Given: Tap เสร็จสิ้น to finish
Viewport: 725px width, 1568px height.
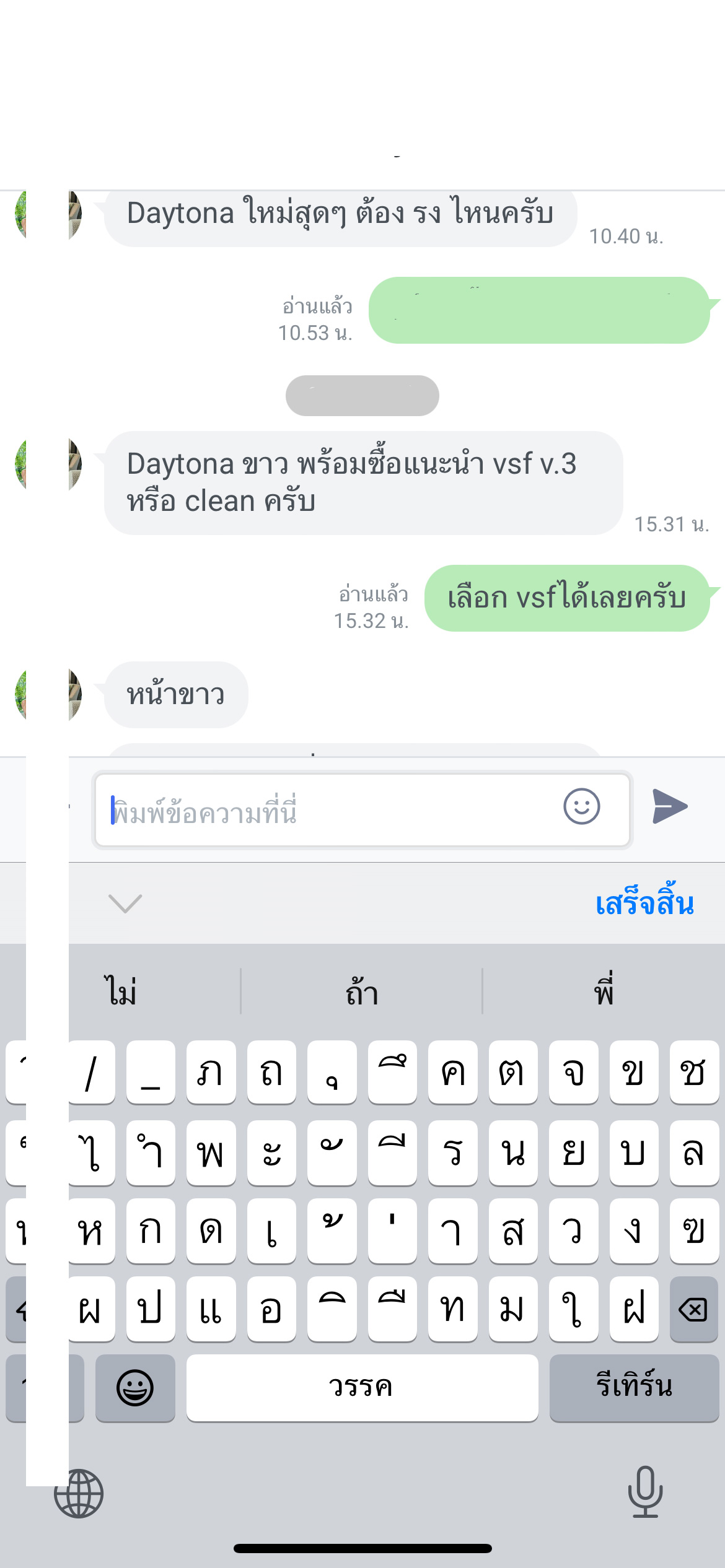Looking at the screenshot, I should click(644, 904).
